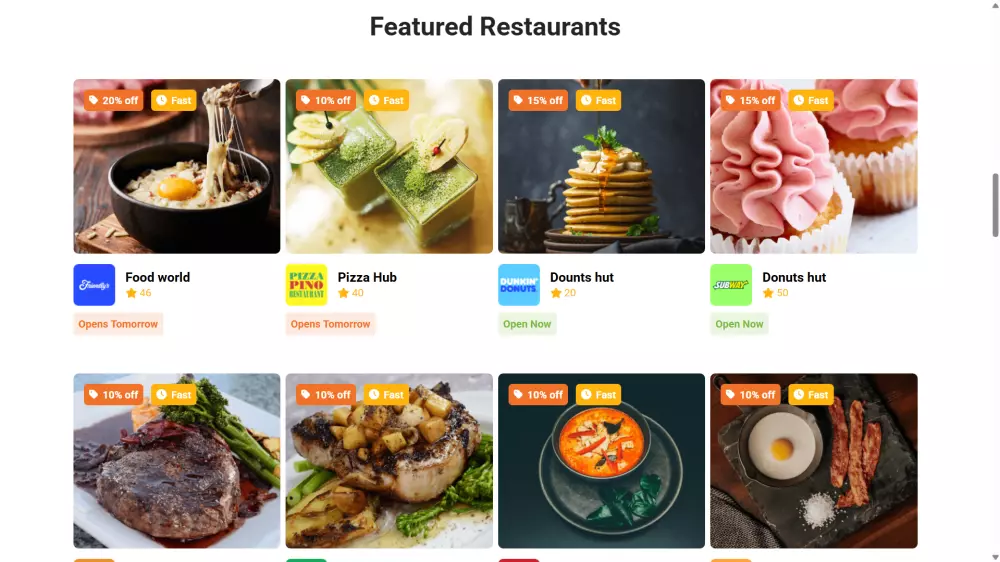
Task: Open Donuts hut card with Subway logo
Action: coord(813,167)
